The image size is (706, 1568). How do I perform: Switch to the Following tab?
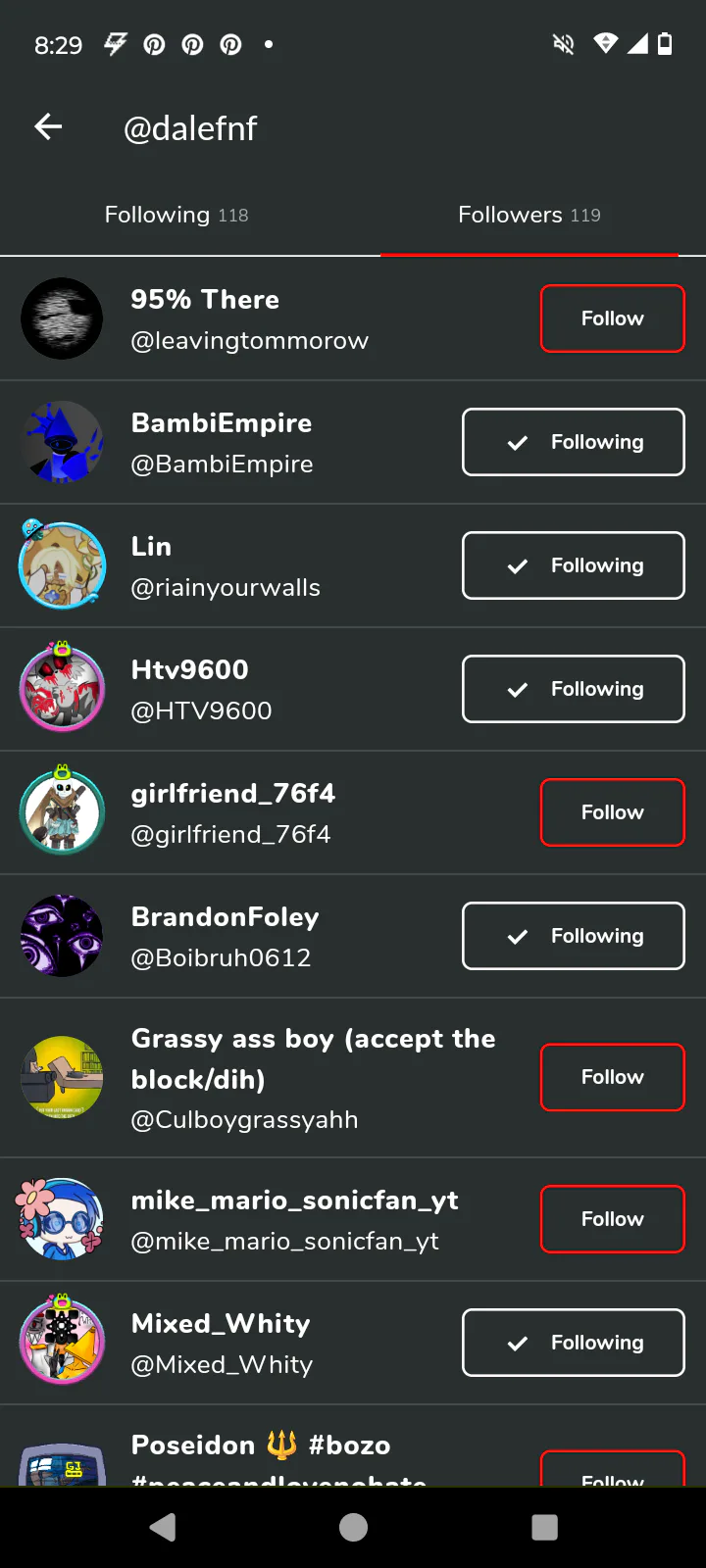point(176,215)
